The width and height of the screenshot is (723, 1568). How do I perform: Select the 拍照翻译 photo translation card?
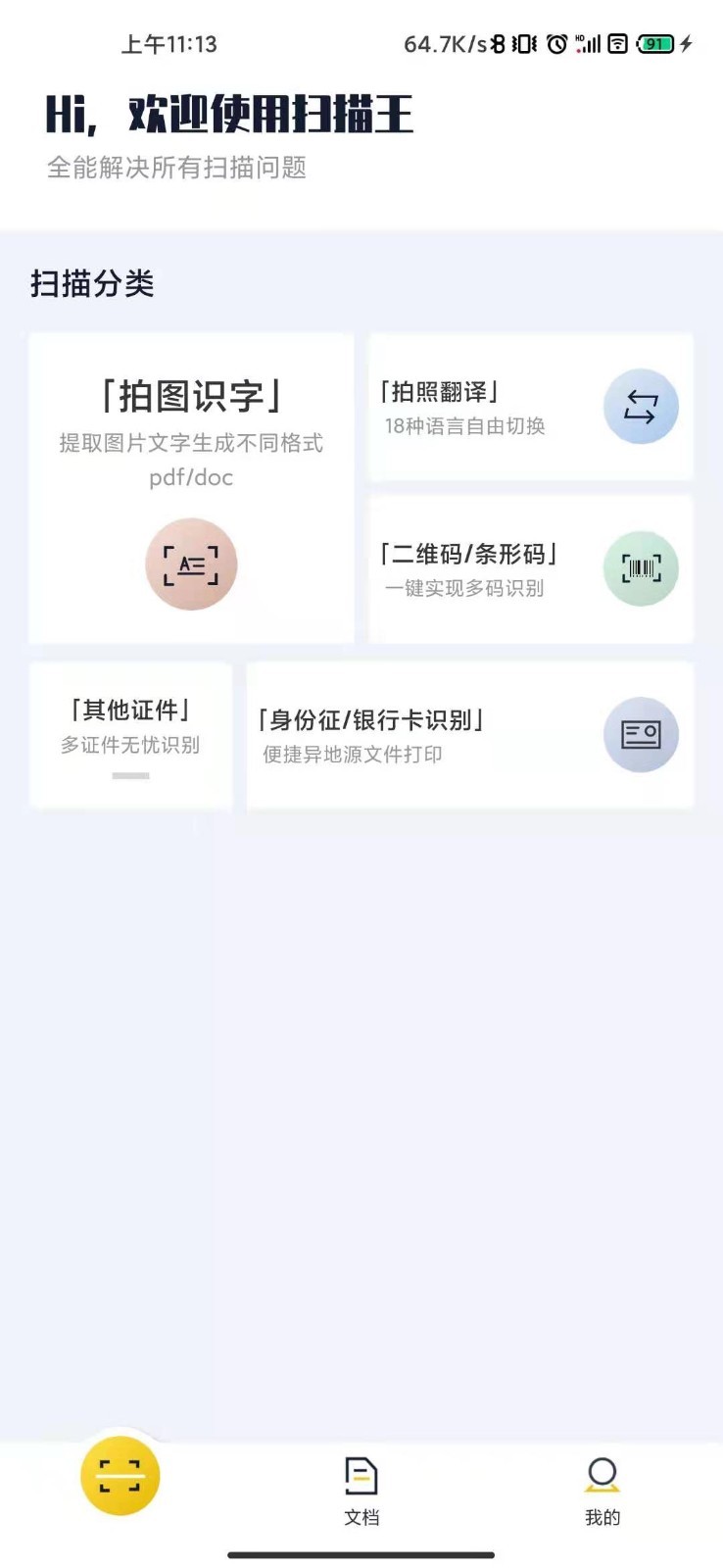click(530, 408)
